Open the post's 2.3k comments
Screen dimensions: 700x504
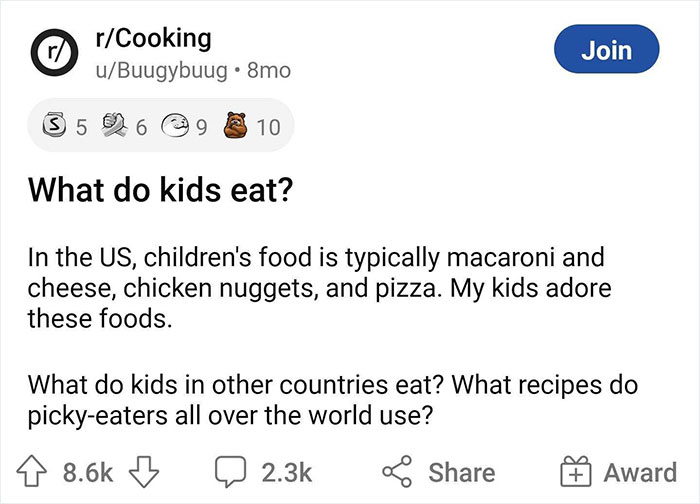point(263,472)
